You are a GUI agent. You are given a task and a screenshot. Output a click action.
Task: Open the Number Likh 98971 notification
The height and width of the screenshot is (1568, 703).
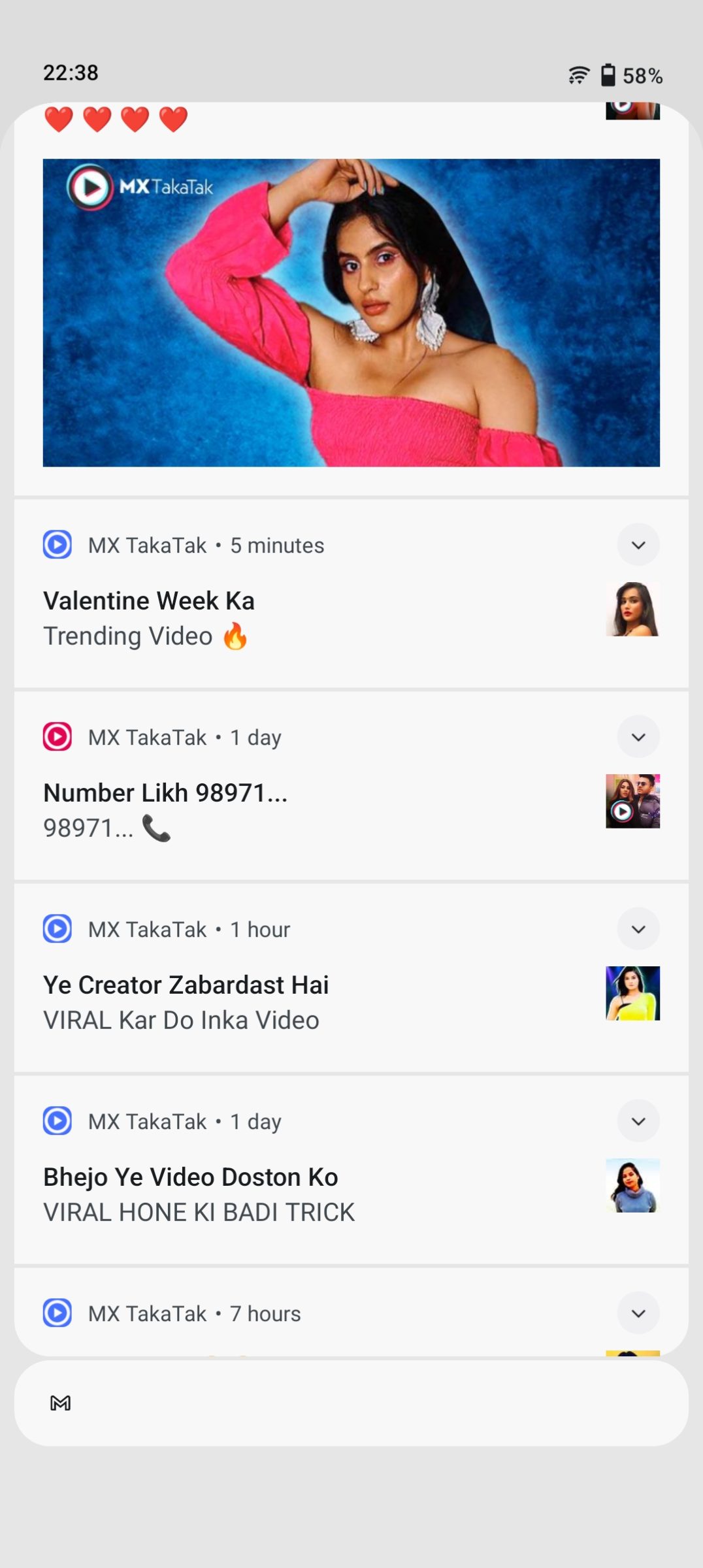(261, 810)
